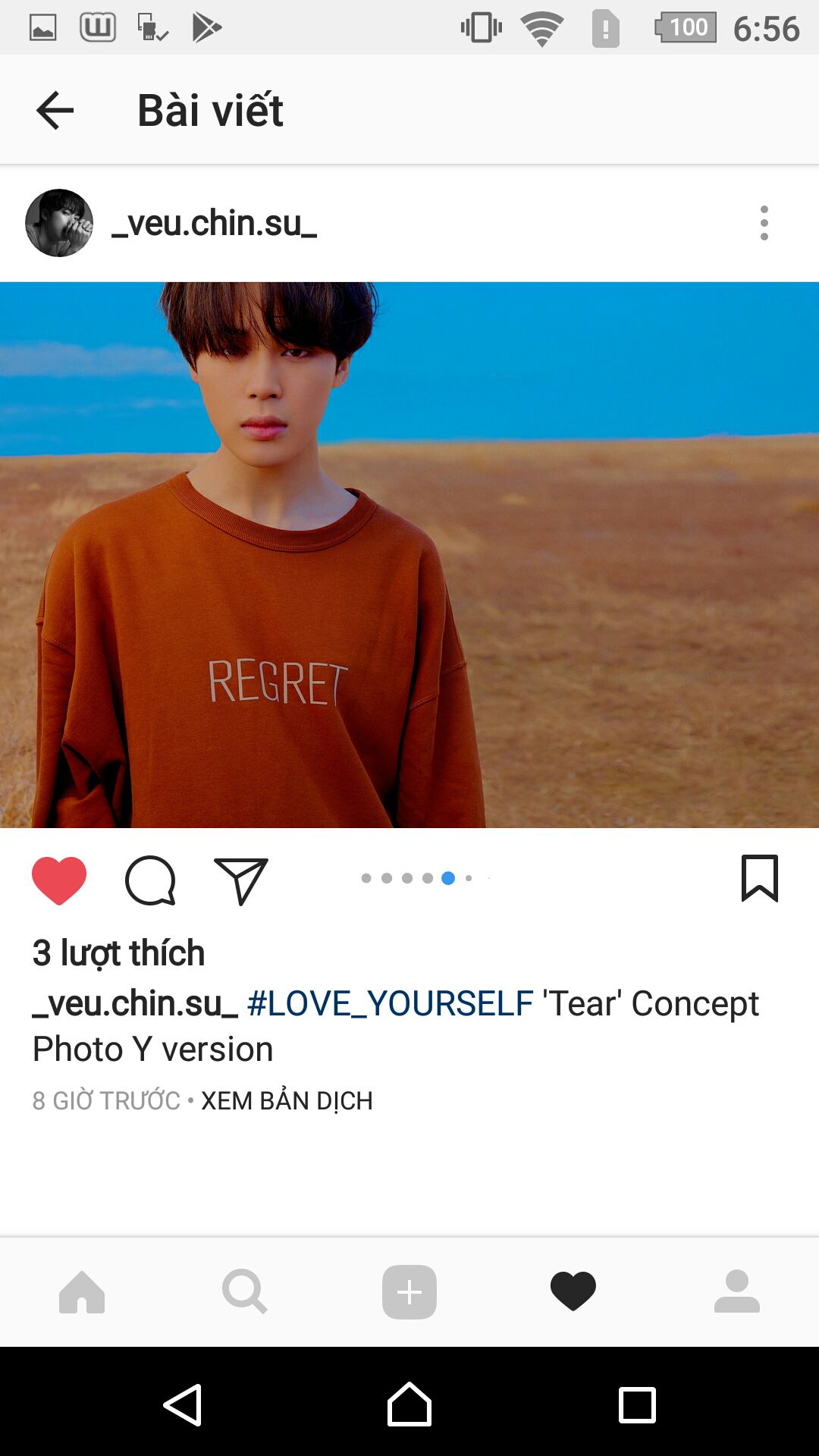819x1456 pixels.
Task: Bookmark this post
Action: click(760, 878)
